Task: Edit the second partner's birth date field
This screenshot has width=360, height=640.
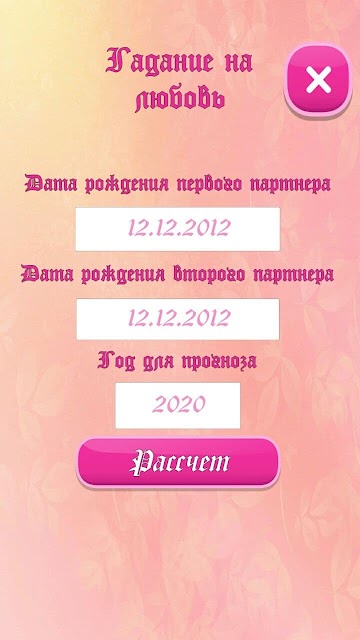Action: point(178,319)
